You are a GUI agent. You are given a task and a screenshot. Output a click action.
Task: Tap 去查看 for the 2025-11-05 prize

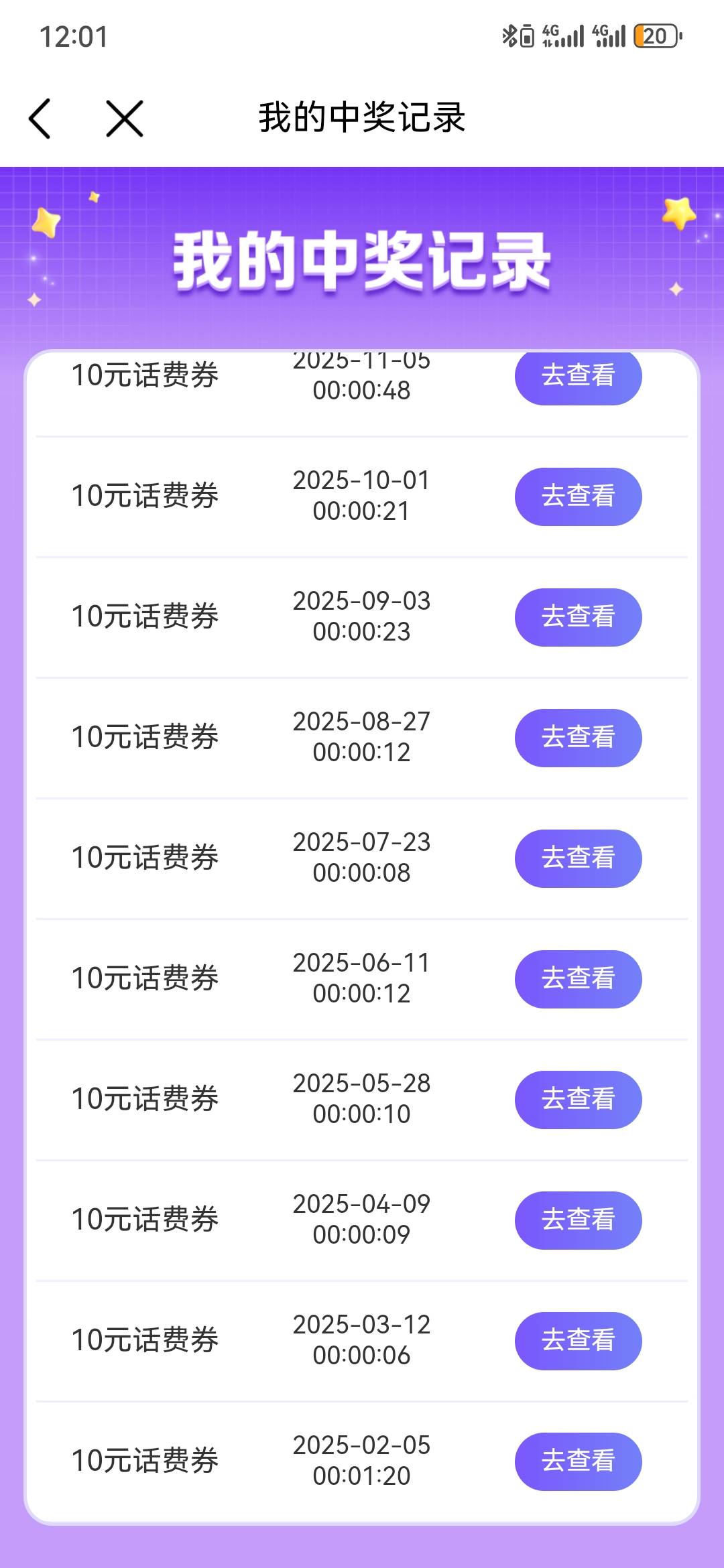(578, 378)
